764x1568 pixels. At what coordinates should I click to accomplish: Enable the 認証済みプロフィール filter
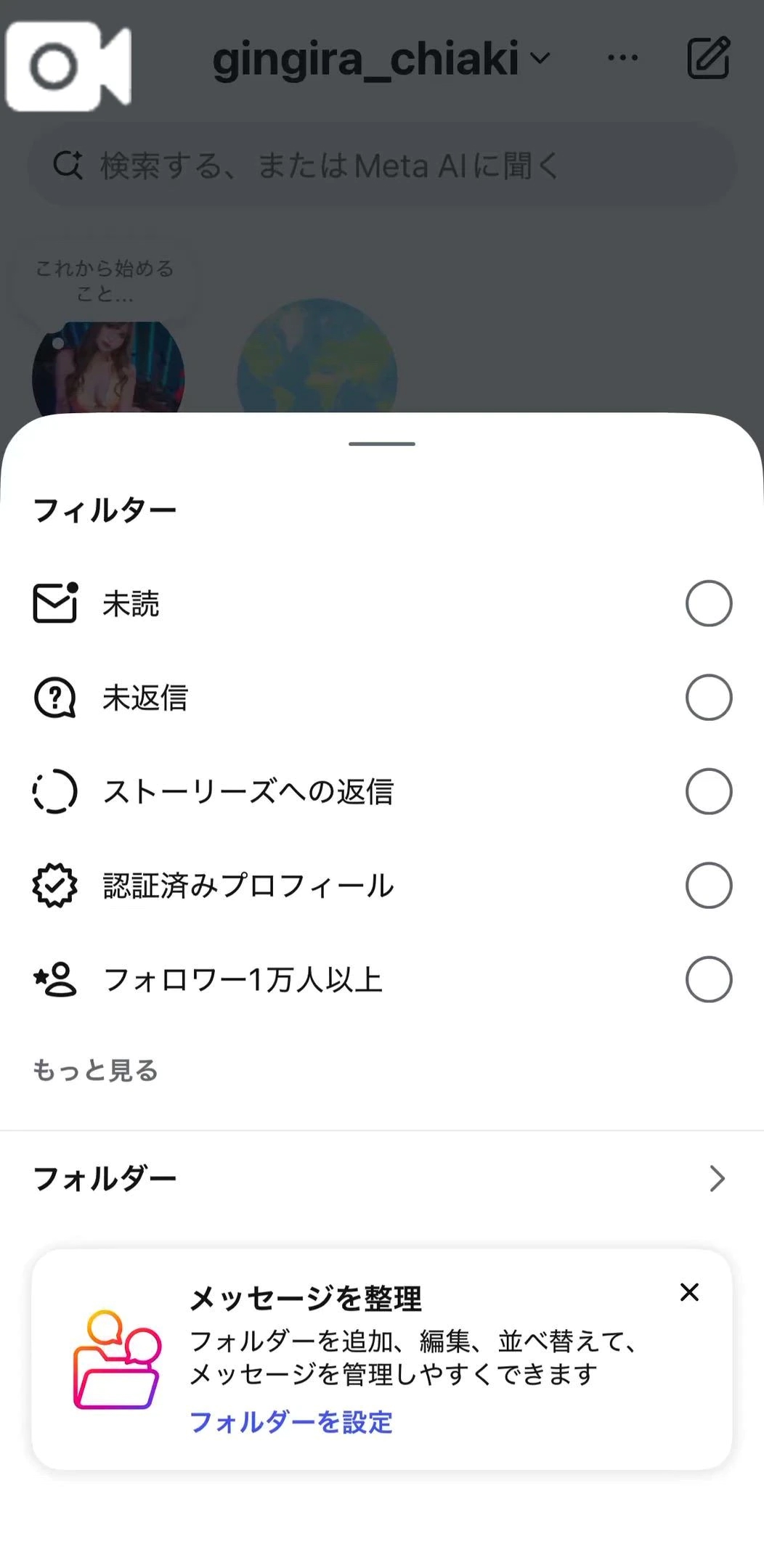coord(710,885)
